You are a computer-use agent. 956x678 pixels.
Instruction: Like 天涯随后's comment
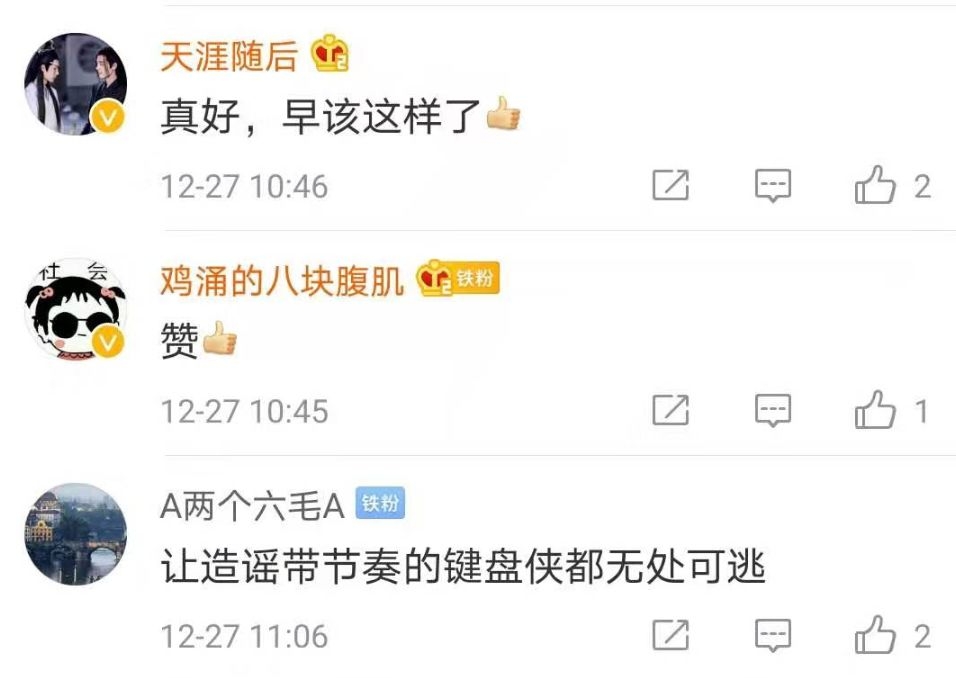point(875,185)
